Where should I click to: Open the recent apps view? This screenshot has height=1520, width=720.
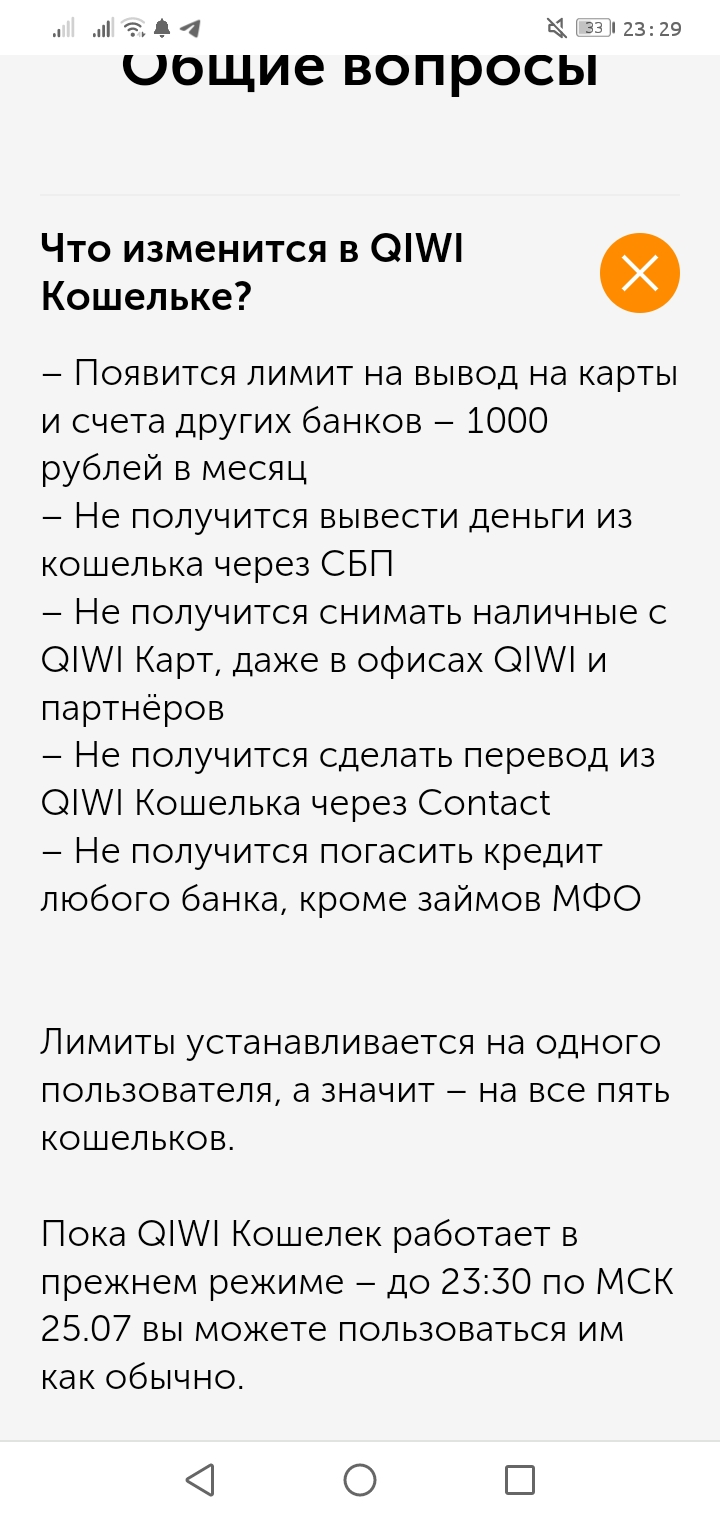tap(520, 1479)
